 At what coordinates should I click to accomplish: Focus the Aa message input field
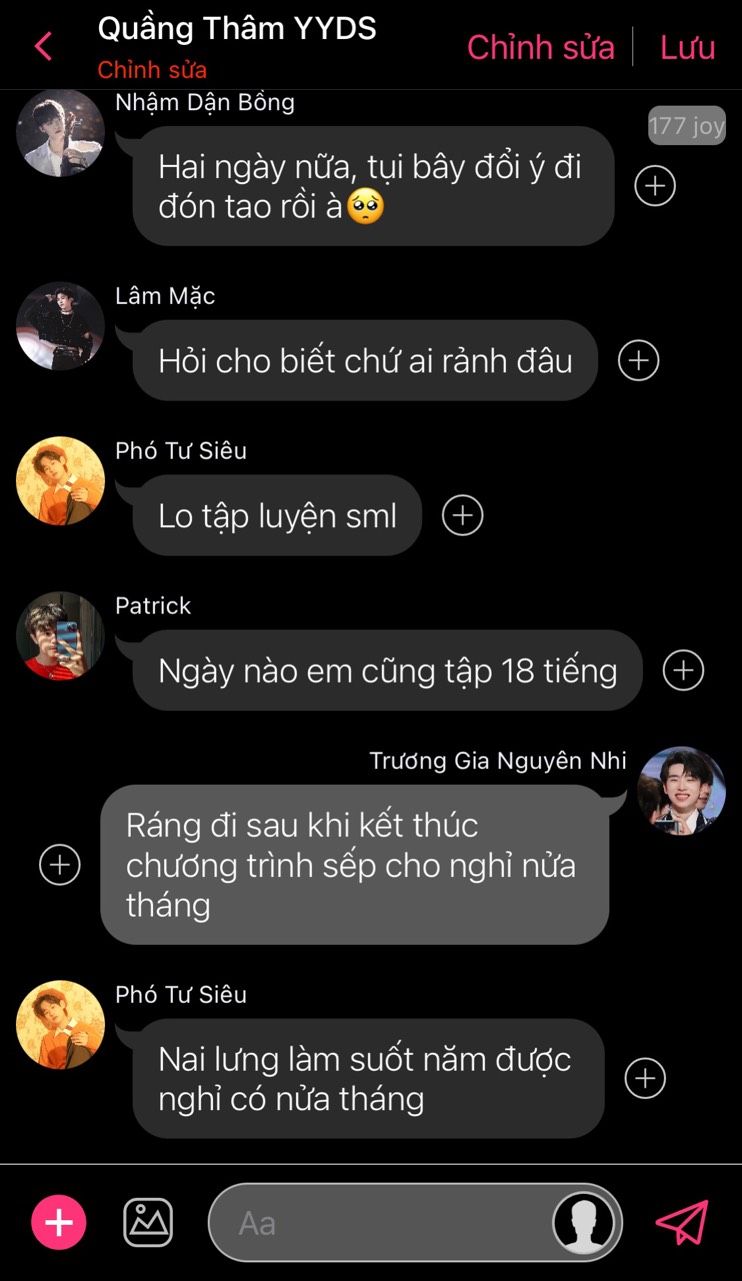click(380, 1222)
